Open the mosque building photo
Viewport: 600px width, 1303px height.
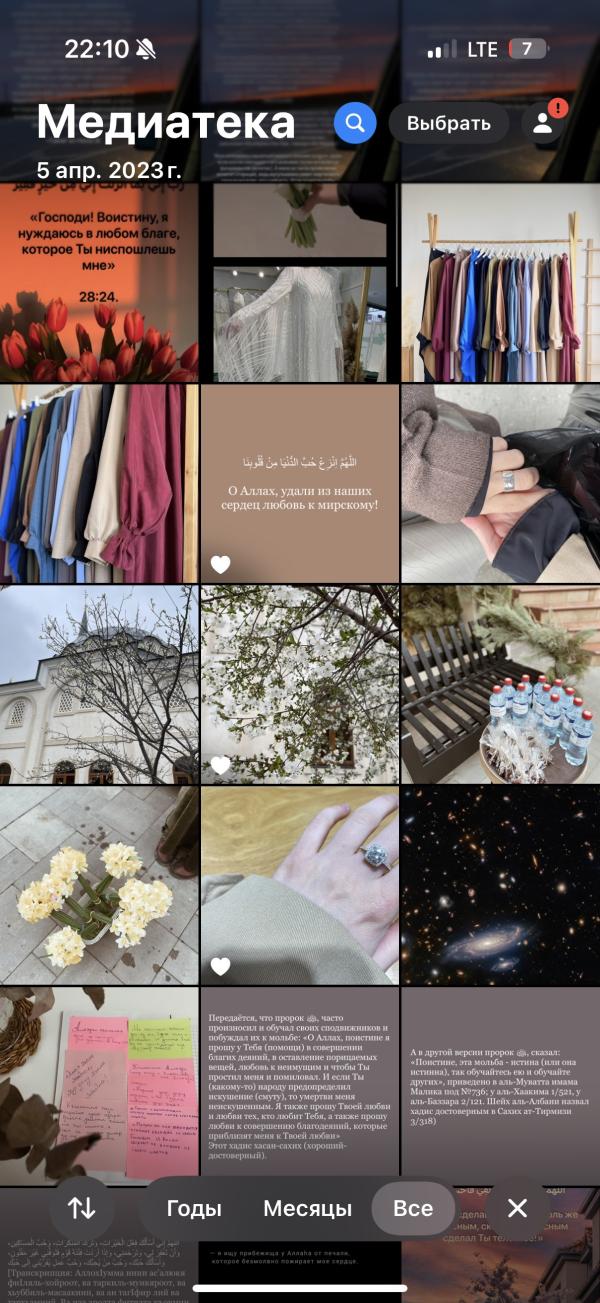99,685
